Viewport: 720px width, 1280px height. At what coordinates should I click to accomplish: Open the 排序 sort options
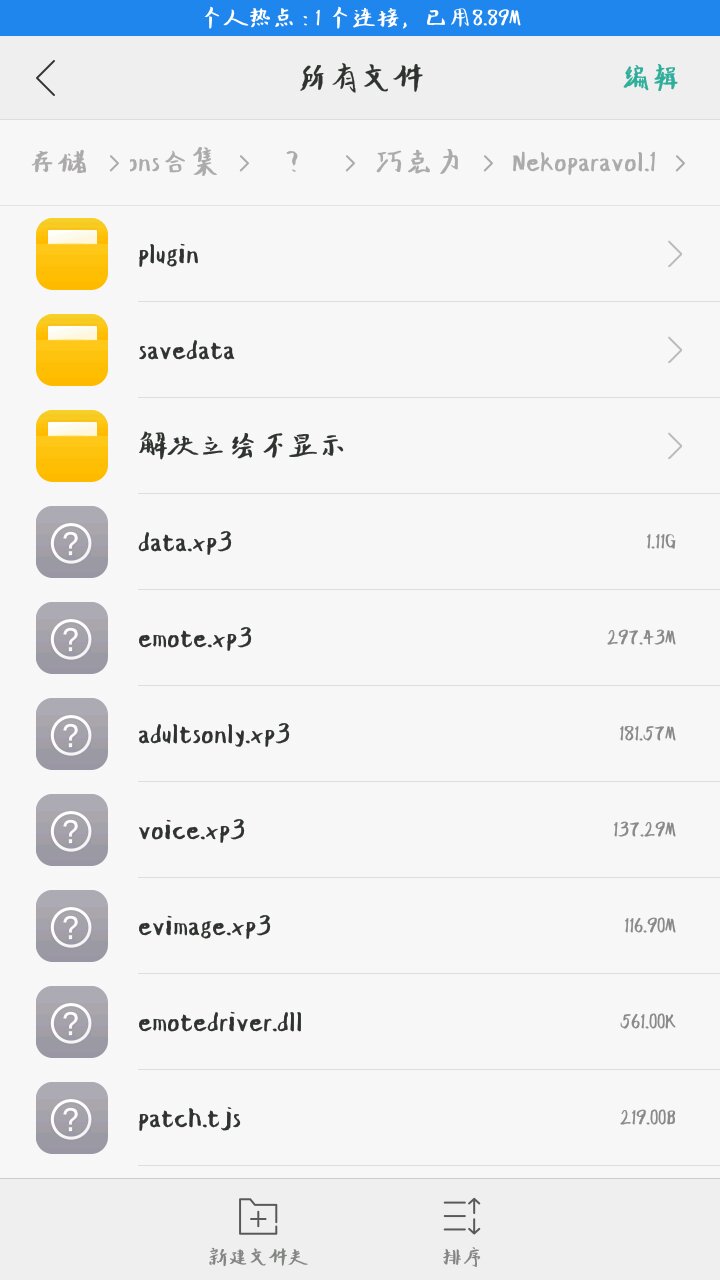click(462, 1230)
